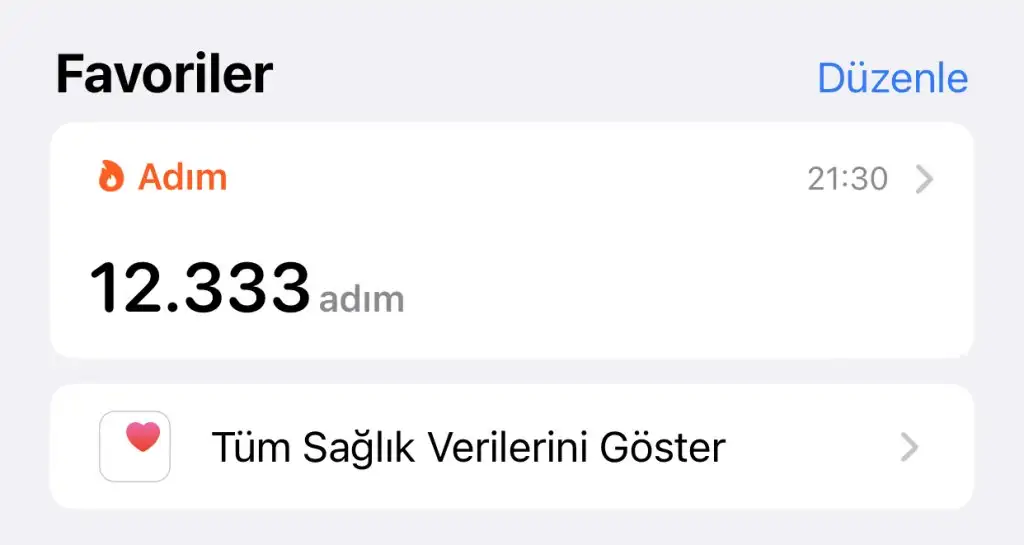Open the Adım steps card
1024x545 pixels.
point(511,240)
